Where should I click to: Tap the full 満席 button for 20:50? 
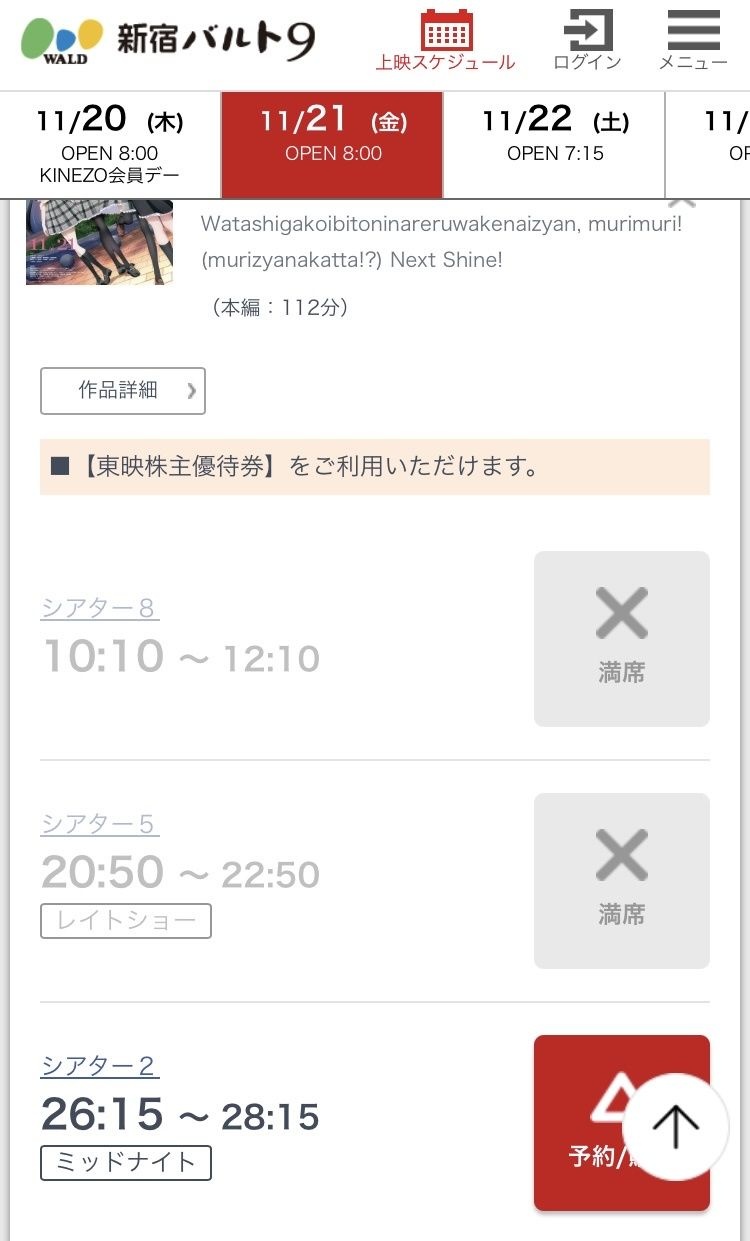[x=621, y=880]
